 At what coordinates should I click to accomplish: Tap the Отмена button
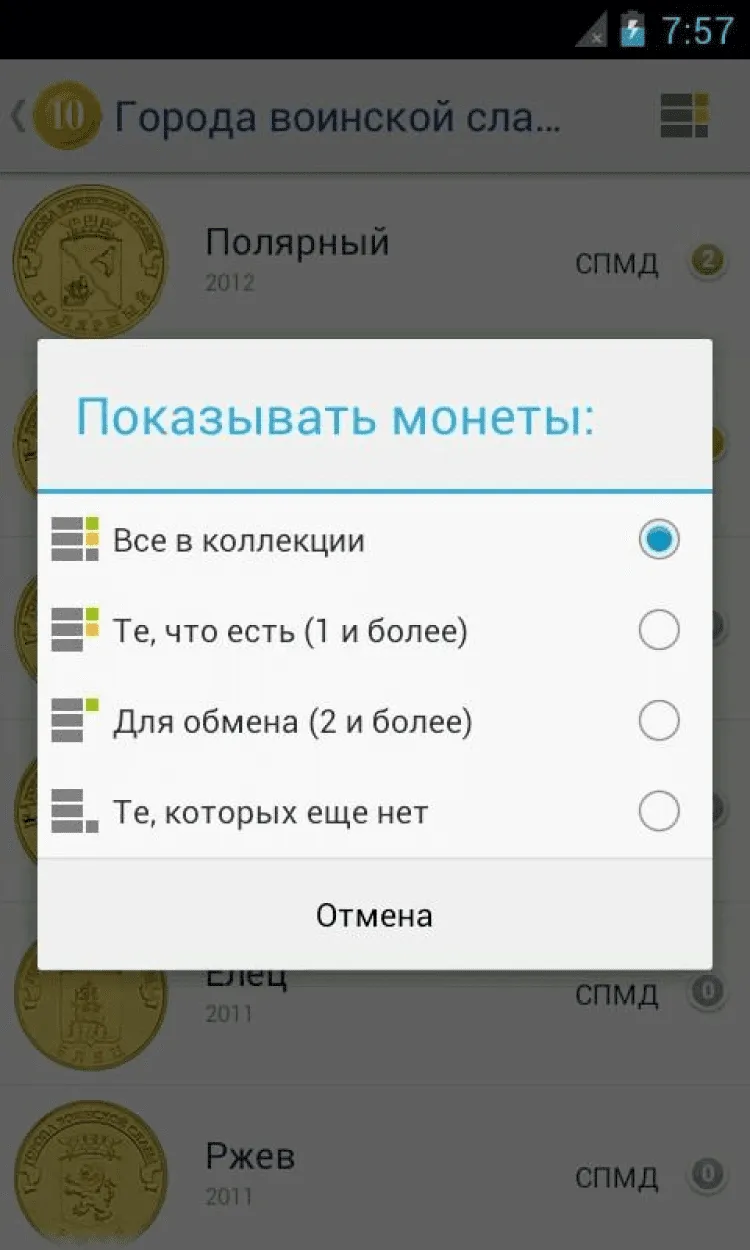375,915
